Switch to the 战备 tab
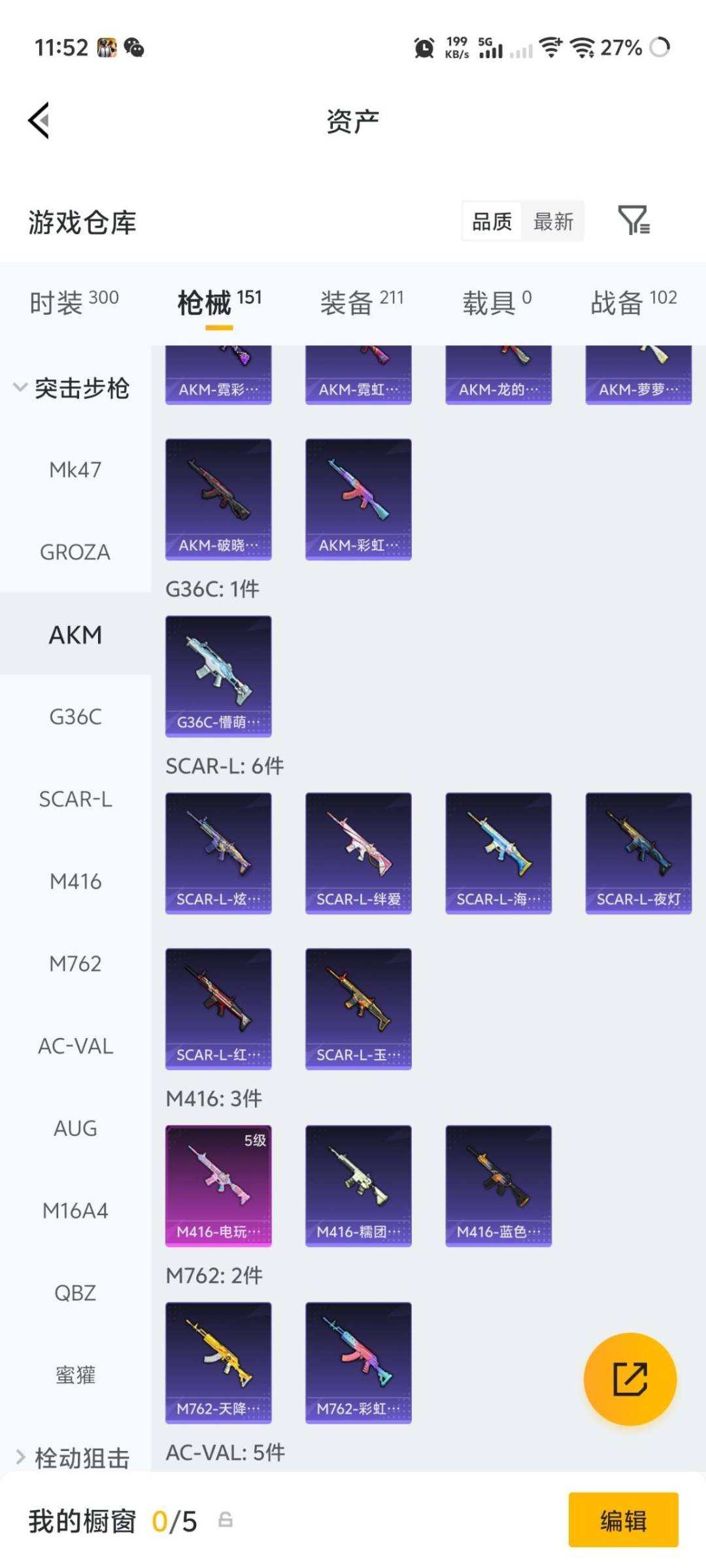This screenshot has height=1568, width=706. 633,302
